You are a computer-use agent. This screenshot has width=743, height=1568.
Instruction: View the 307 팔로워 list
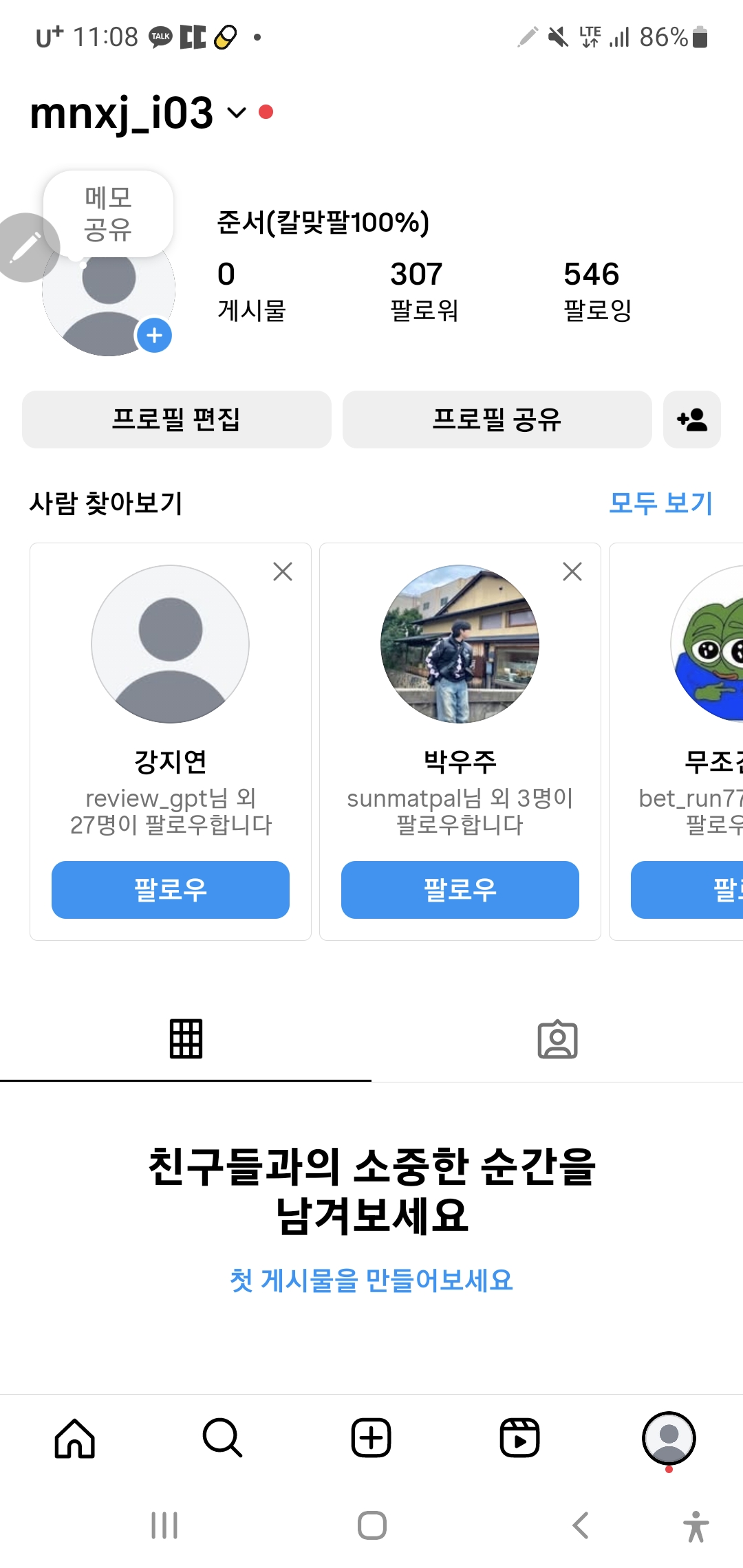pos(424,291)
